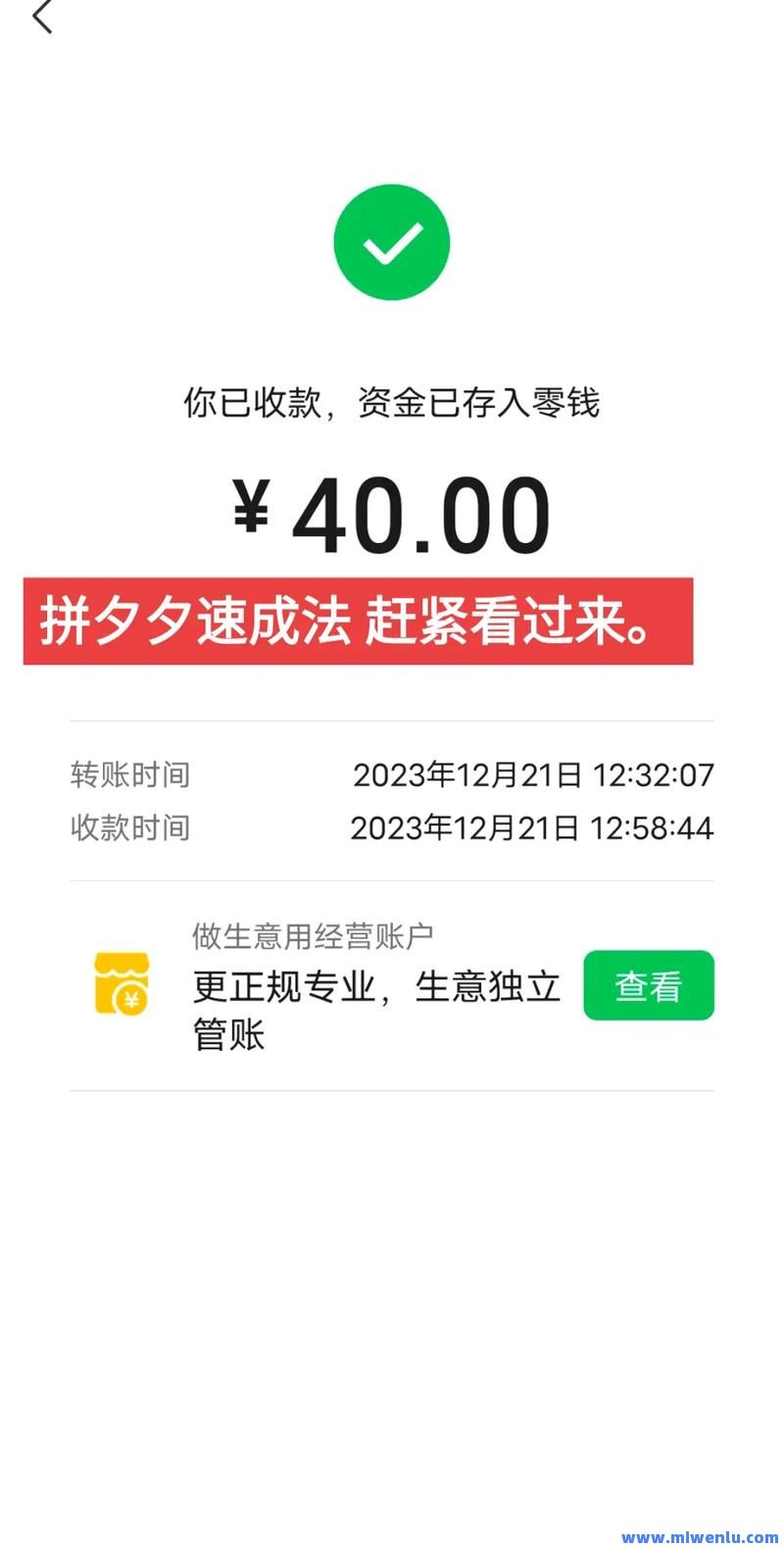Tap the green 查看 button
The width and height of the screenshot is (784, 1548).
click(x=649, y=985)
